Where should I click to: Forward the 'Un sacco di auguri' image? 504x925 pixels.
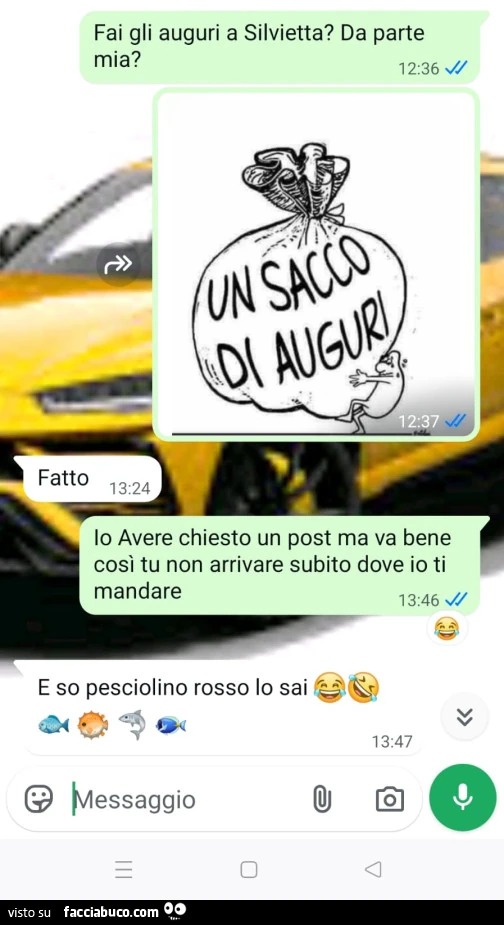point(117,265)
